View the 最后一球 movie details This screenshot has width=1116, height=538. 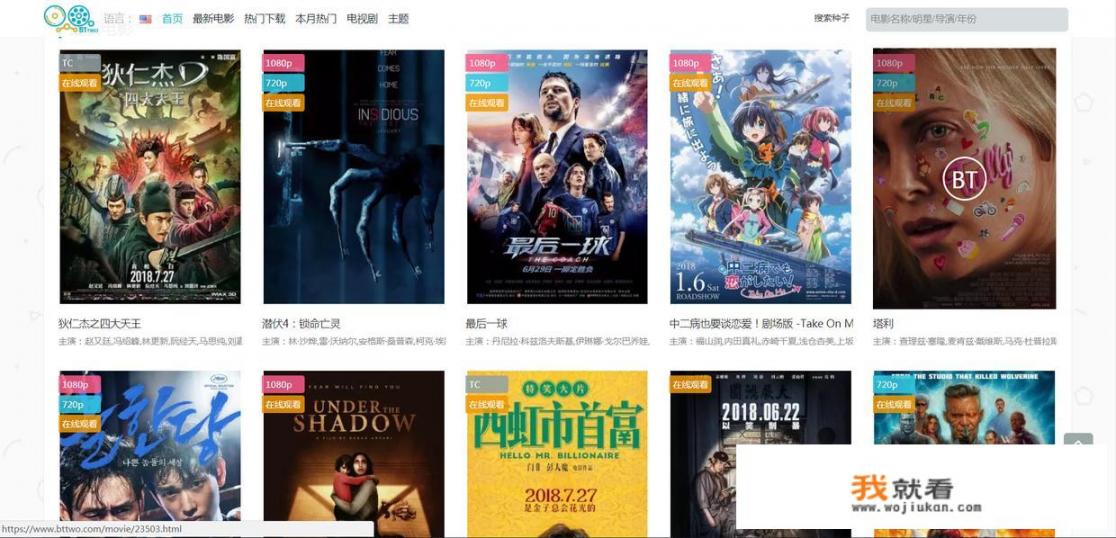(557, 177)
